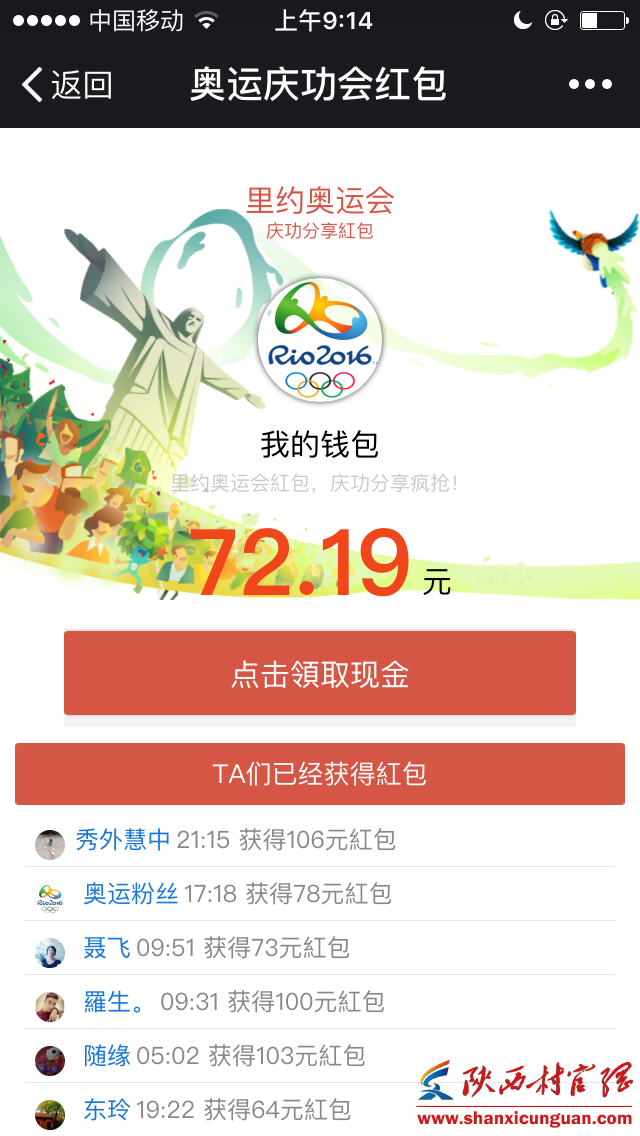Go back using 返回 button
640x1136 pixels.
coord(66,85)
